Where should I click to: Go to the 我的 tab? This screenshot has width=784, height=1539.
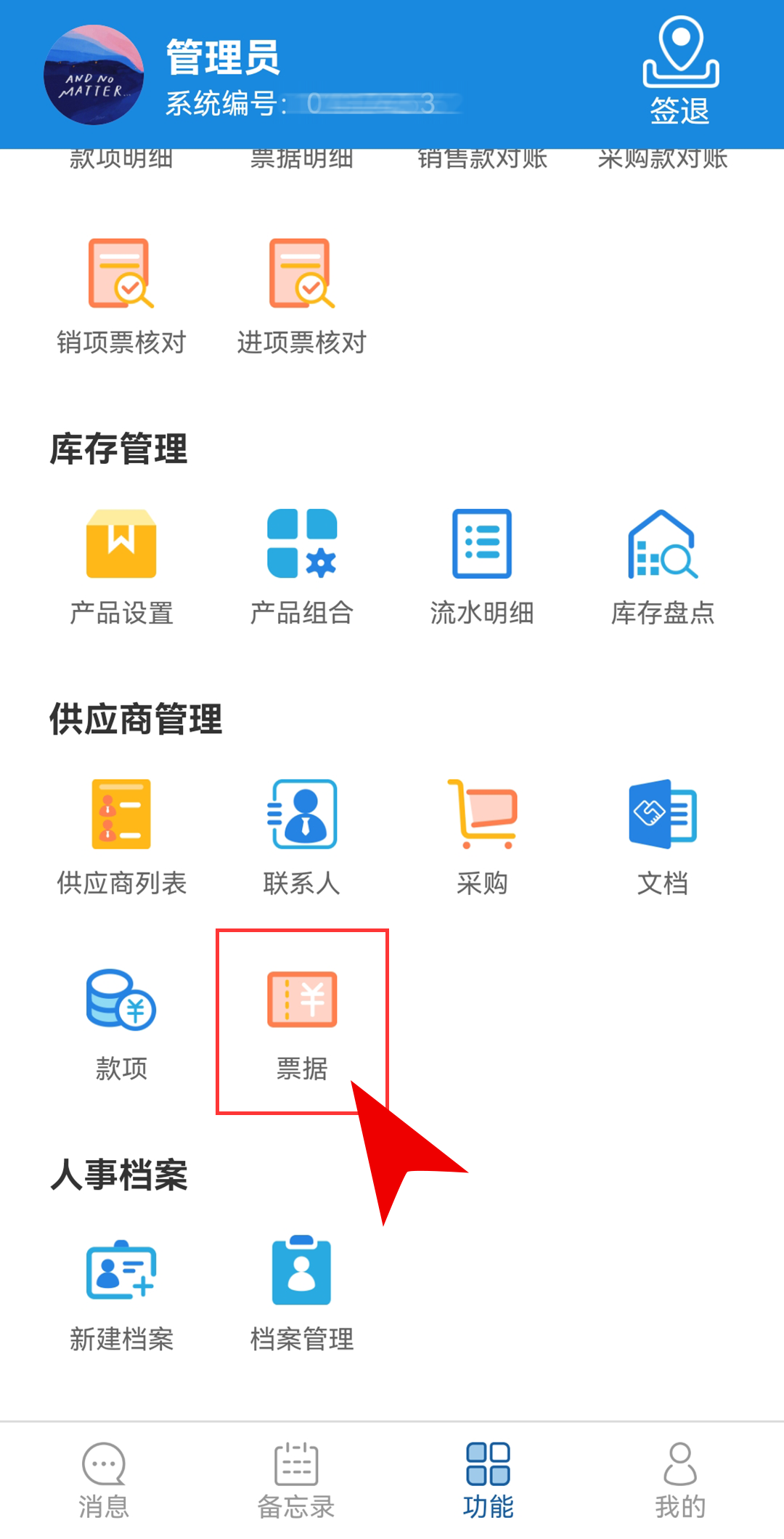pyautogui.click(x=680, y=1481)
